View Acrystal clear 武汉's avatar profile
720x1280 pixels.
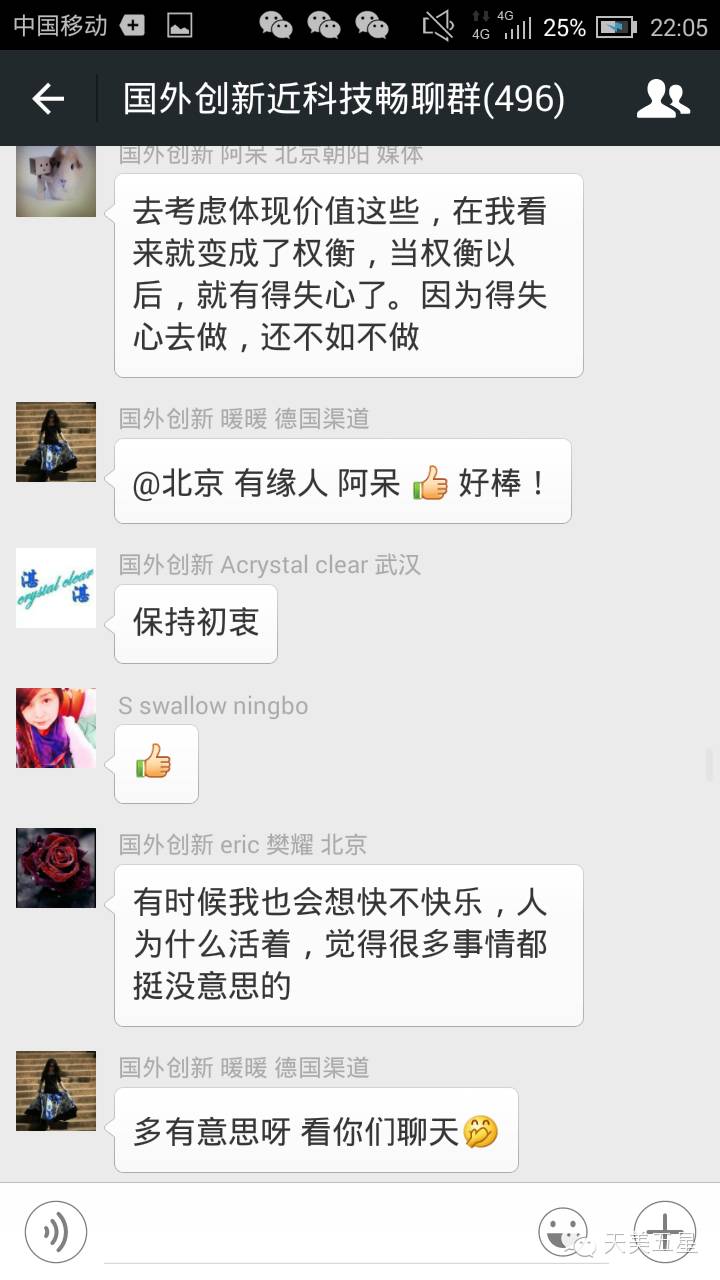point(56,588)
